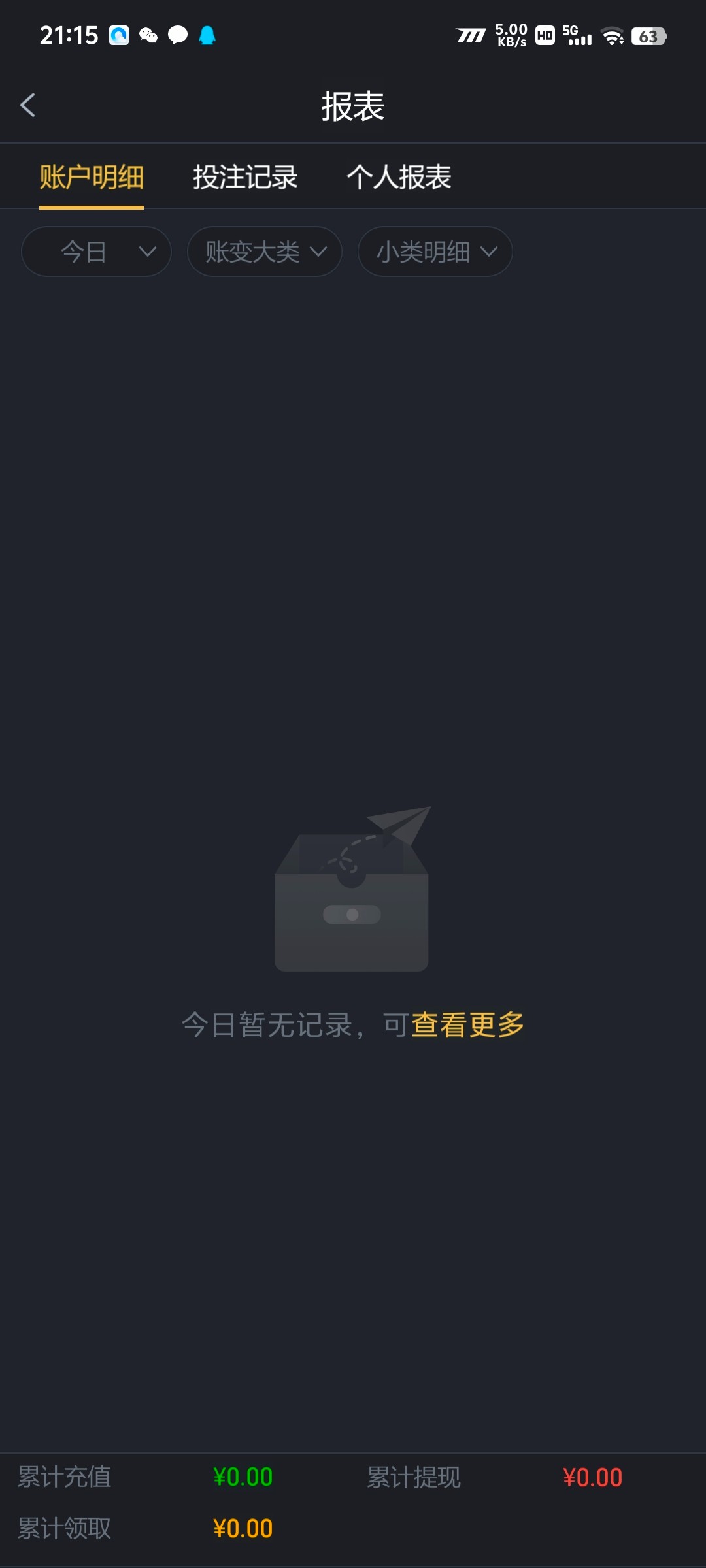Switch to the 个人报表 tab
Viewport: 706px width, 1568px height.
click(399, 177)
